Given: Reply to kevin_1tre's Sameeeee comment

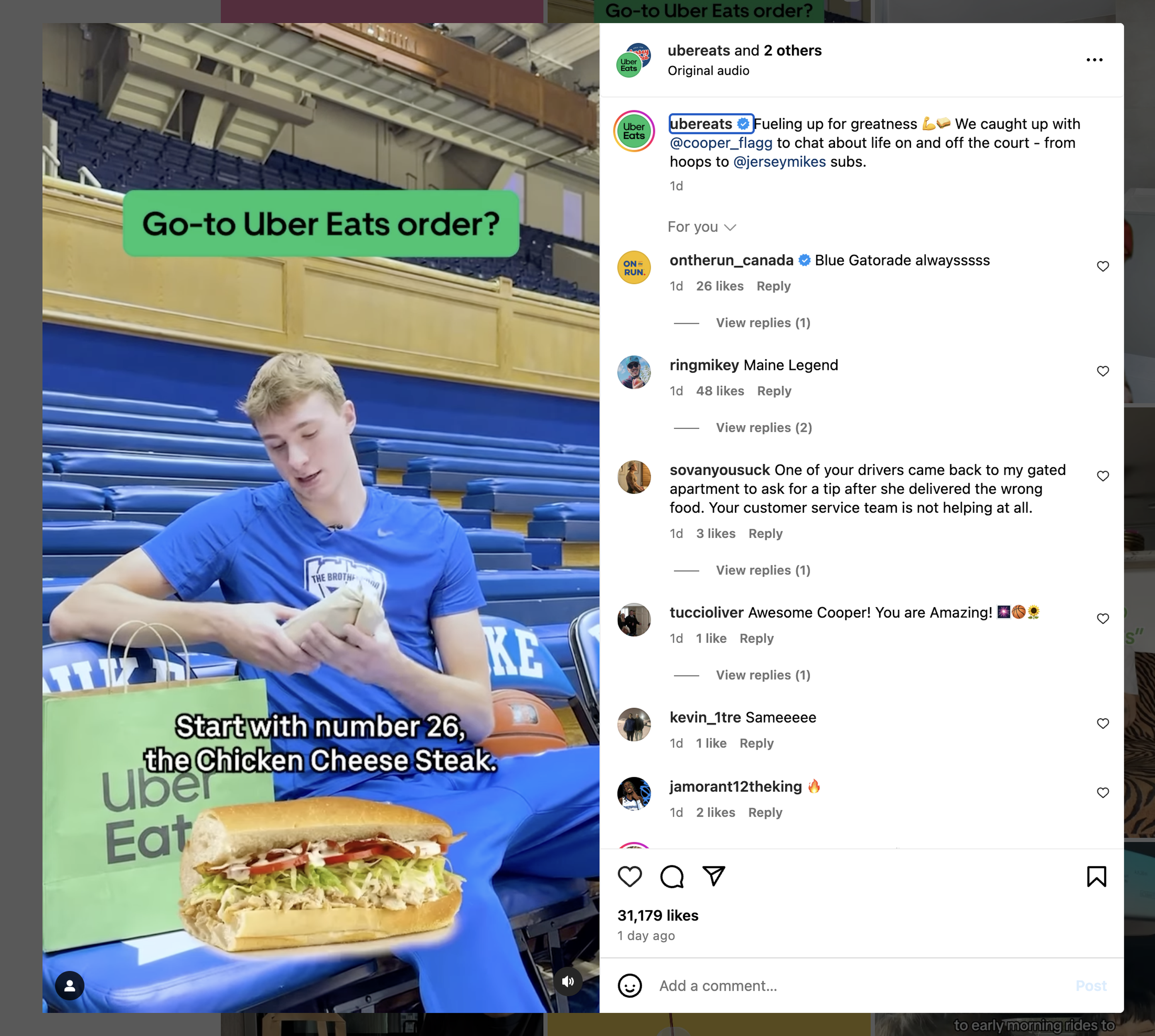Looking at the screenshot, I should pyautogui.click(x=756, y=743).
